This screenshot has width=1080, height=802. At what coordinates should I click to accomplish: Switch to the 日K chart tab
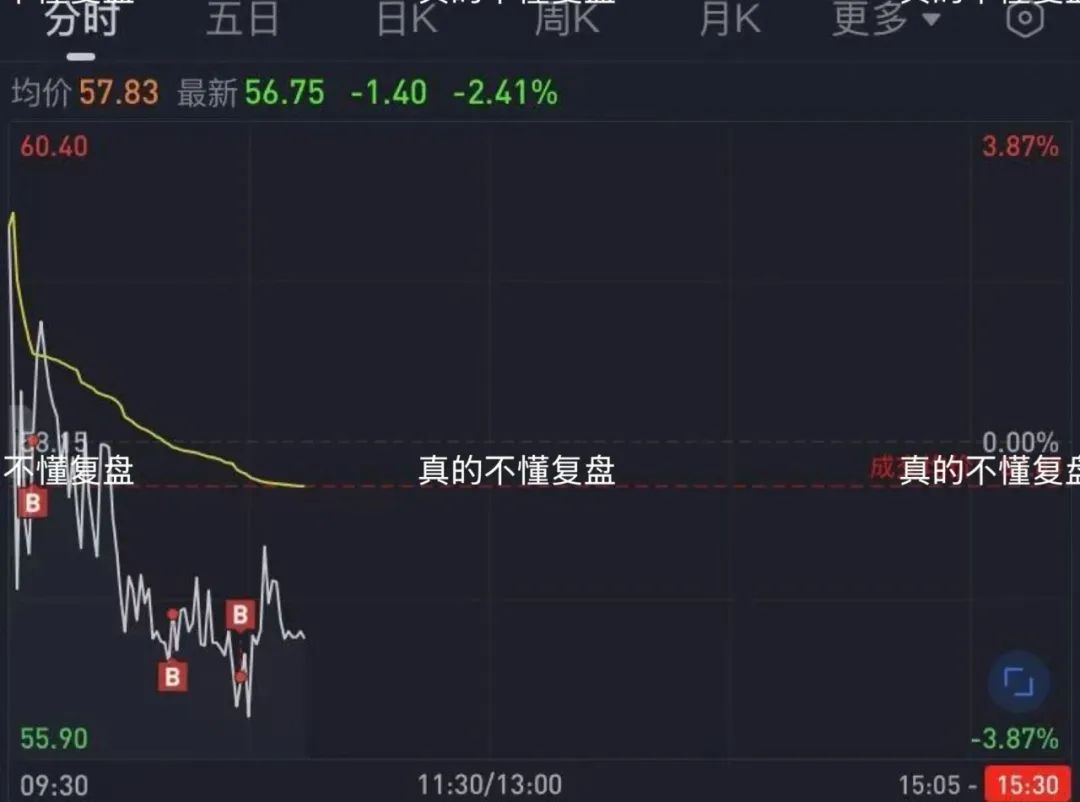407,20
